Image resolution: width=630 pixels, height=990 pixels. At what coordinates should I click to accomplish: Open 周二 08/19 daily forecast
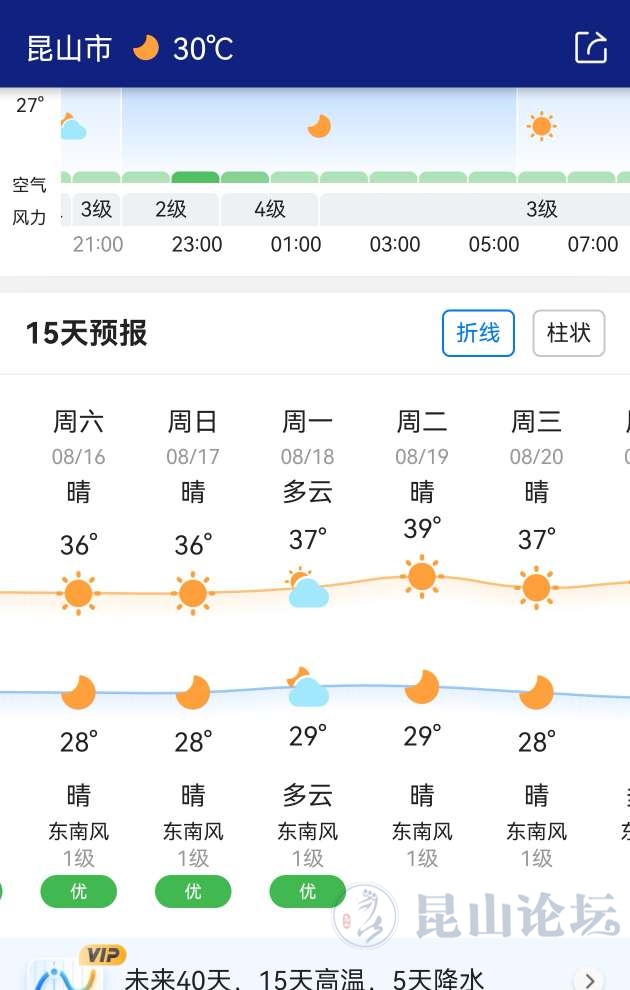pyautogui.click(x=422, y=640)
